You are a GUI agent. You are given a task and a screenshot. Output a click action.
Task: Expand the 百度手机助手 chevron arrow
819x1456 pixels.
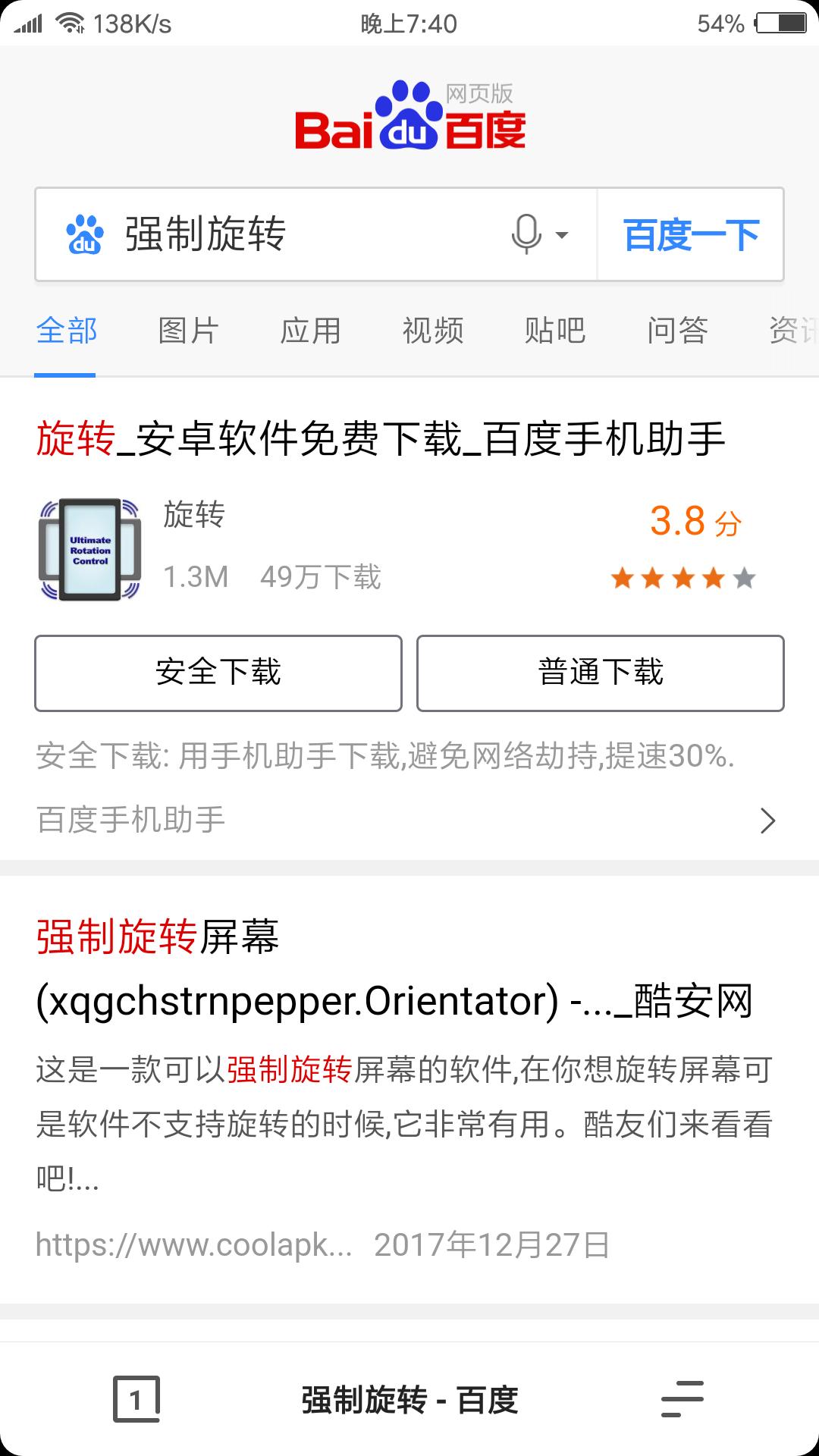pos(768,821)
